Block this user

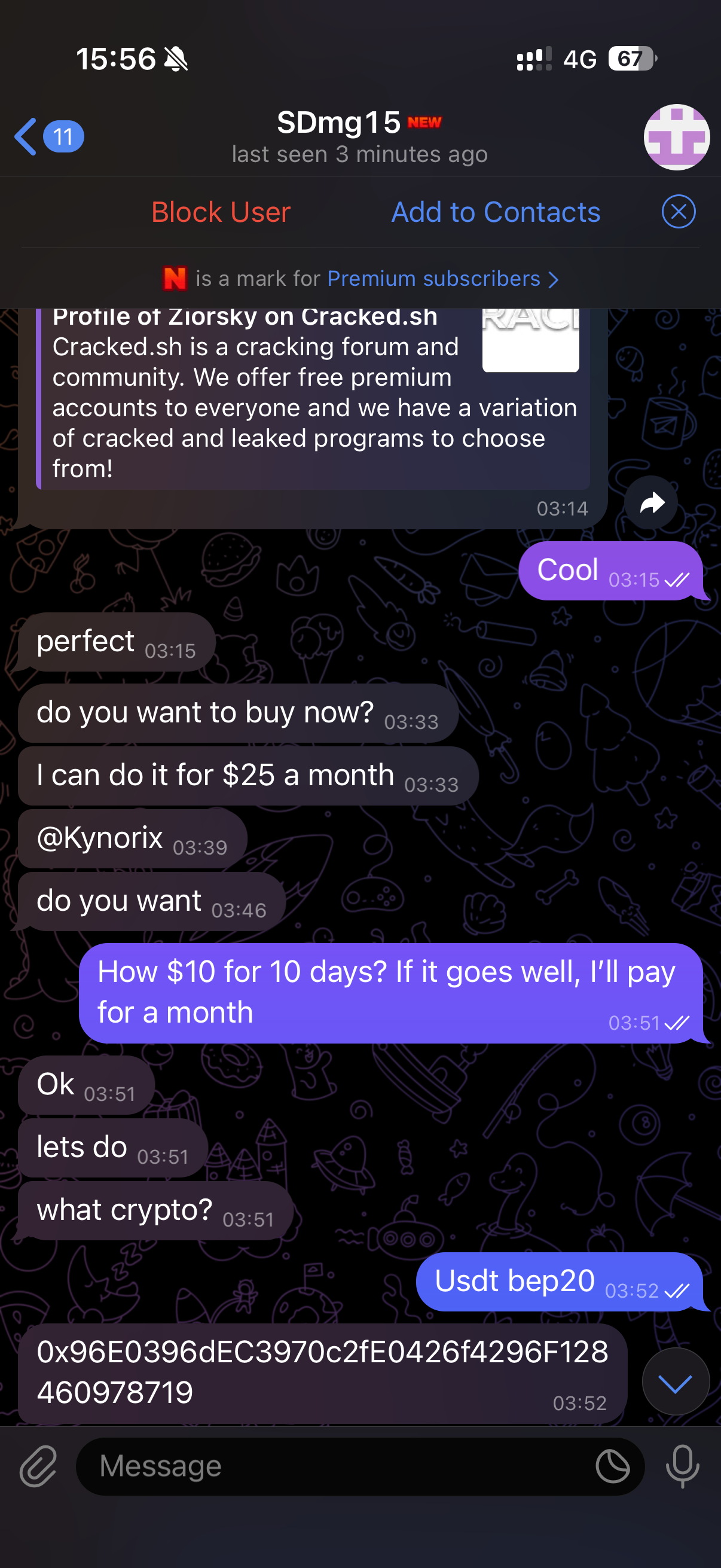click(x=221, y=212)
